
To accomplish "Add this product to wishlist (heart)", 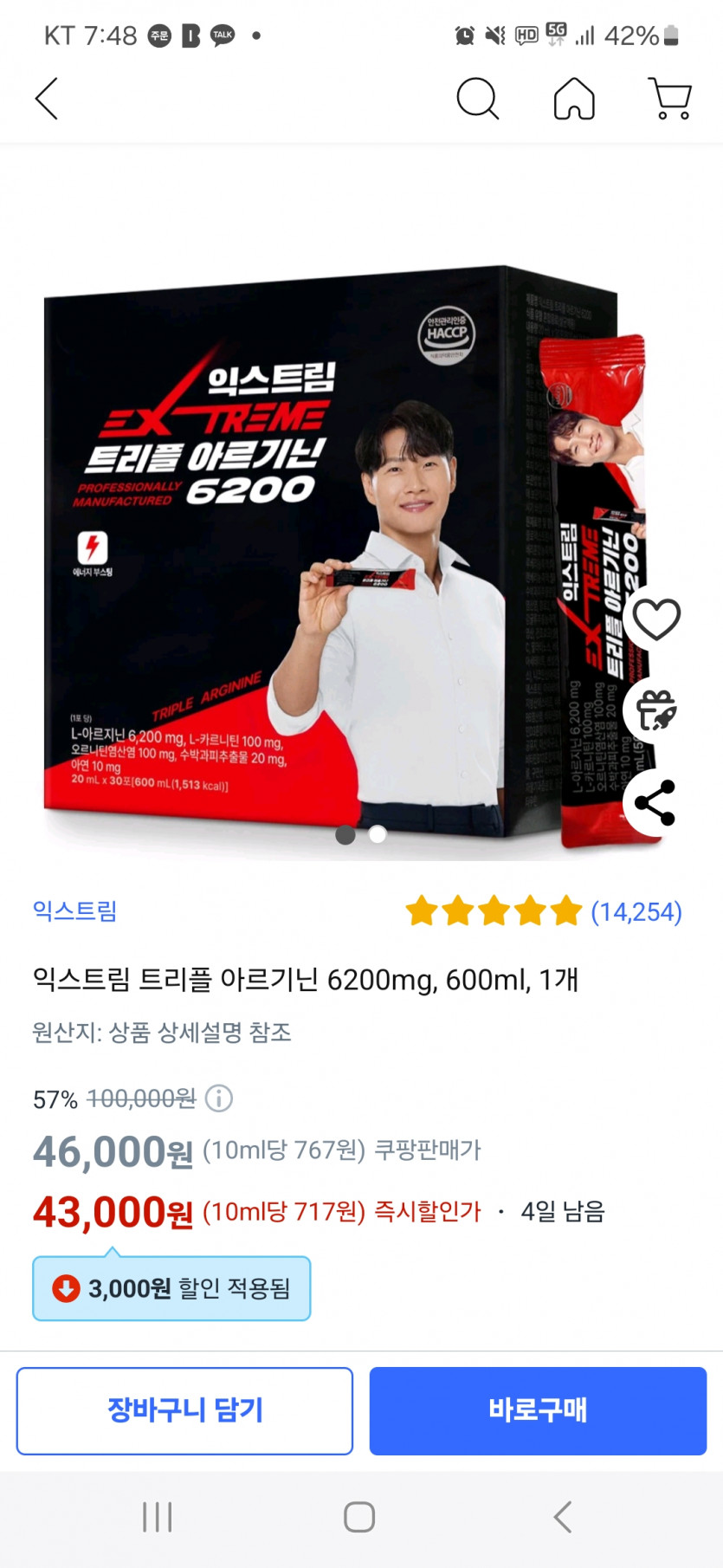I will click(x=656, y=619).
